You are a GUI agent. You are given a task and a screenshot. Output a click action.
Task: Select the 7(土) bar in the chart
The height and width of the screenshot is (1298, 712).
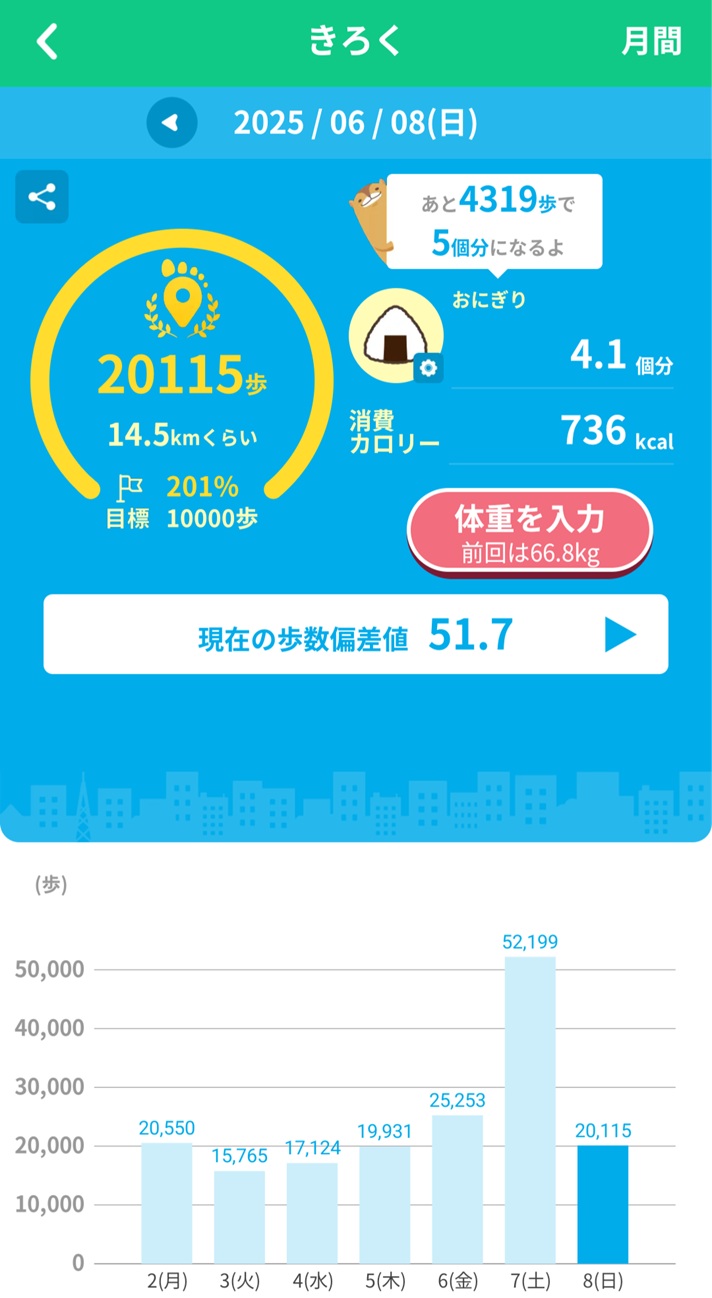pos(530,1109)
